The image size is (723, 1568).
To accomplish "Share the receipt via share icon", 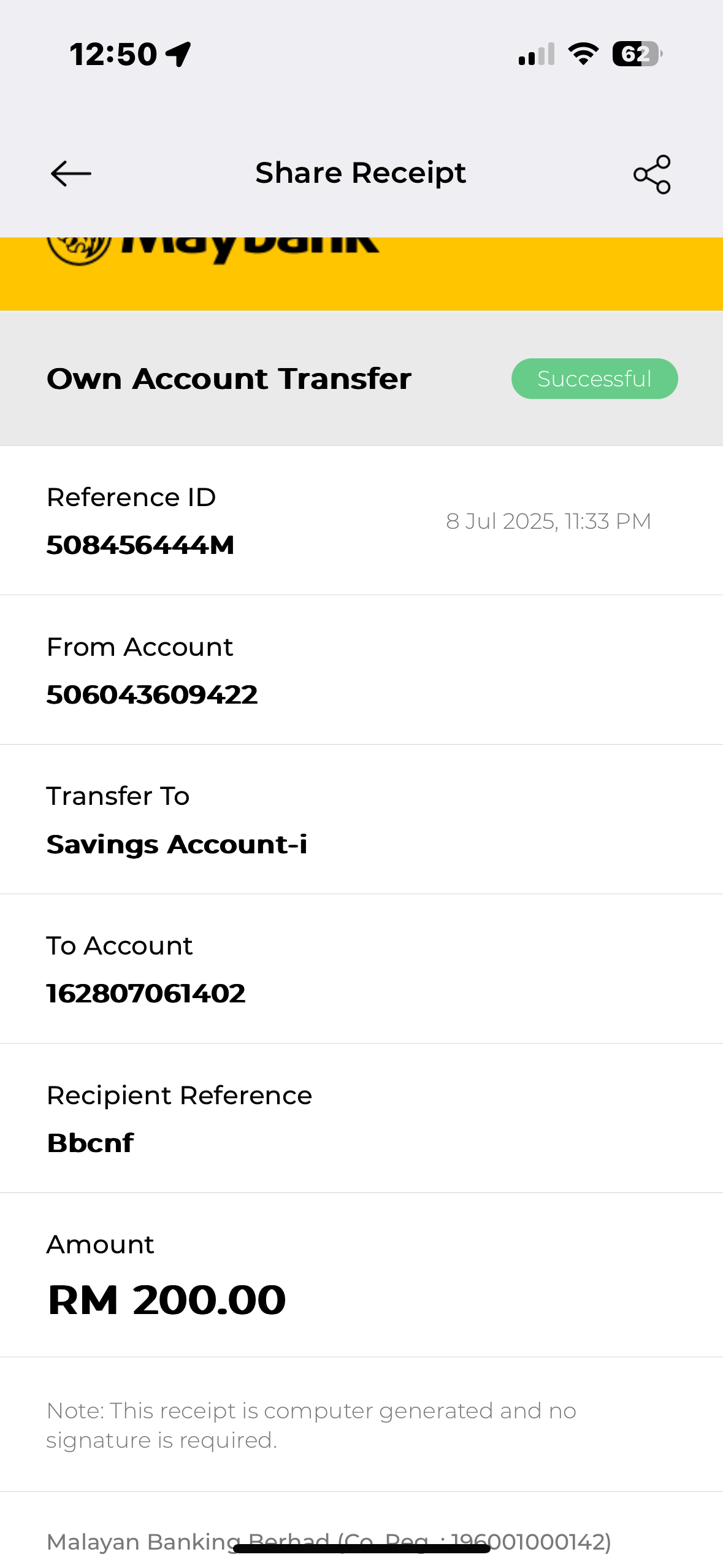I will pos(652,174).
